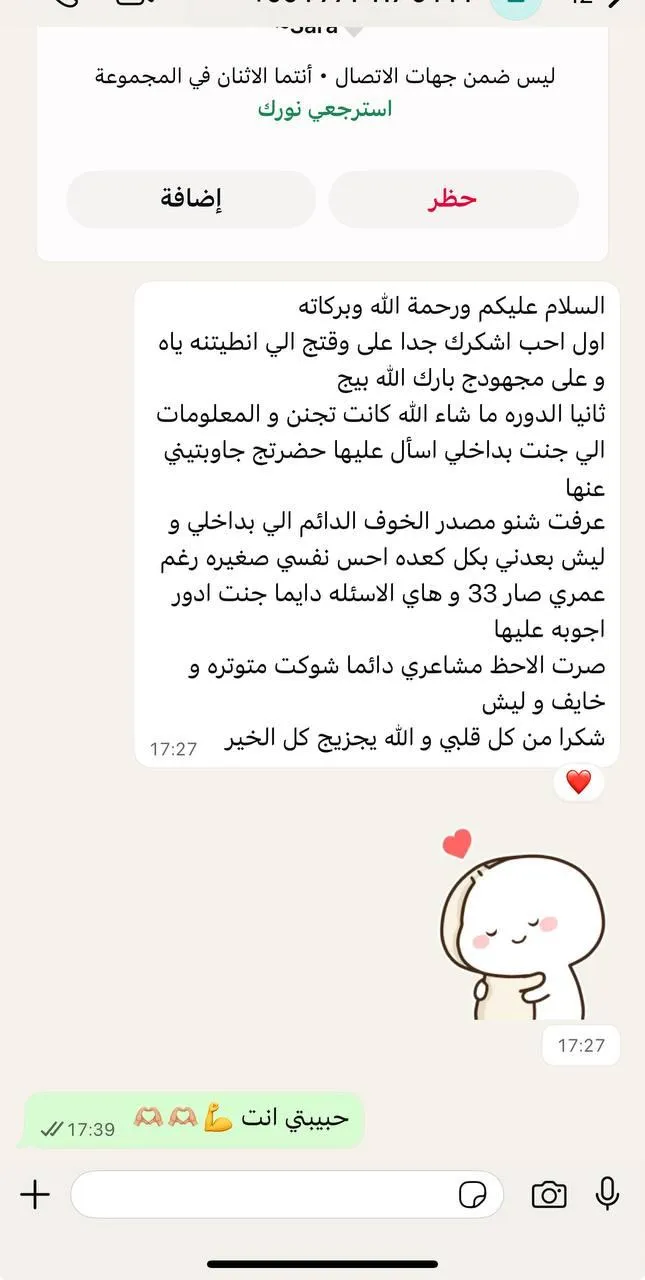Open the camera to take a photo

[549, 1194]
